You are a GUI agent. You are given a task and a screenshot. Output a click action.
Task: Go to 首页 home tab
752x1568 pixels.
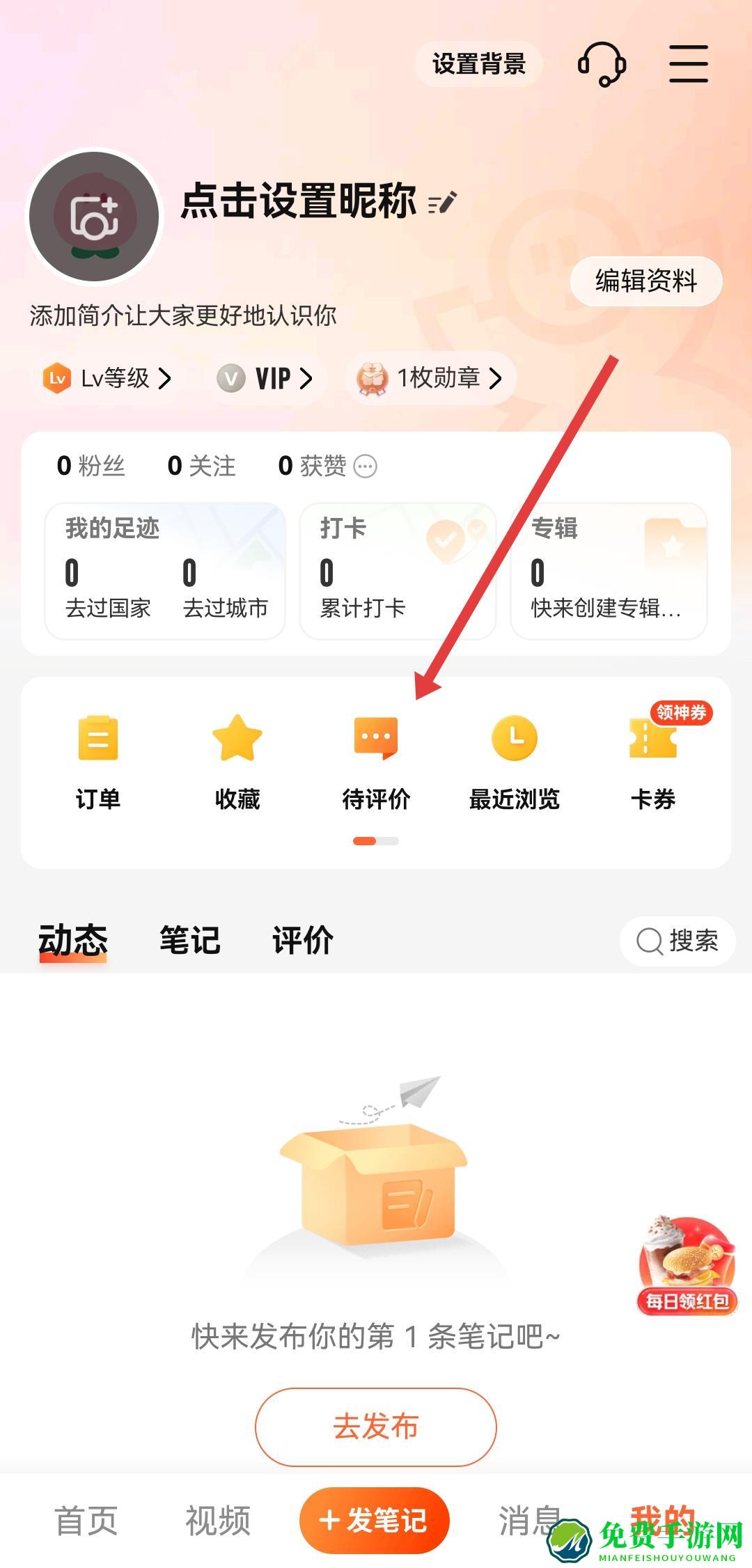coord(86,1521)
